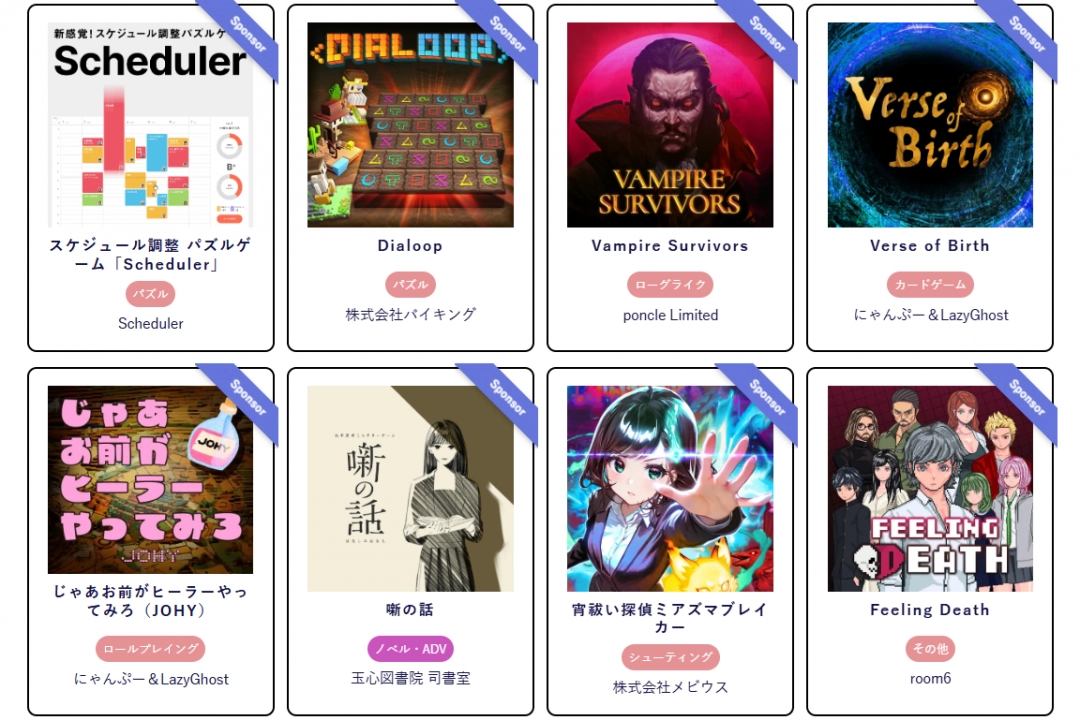This screenshot has width=1080, height=720.
Task: Select the Feeling Death game card
Action: 930,488
